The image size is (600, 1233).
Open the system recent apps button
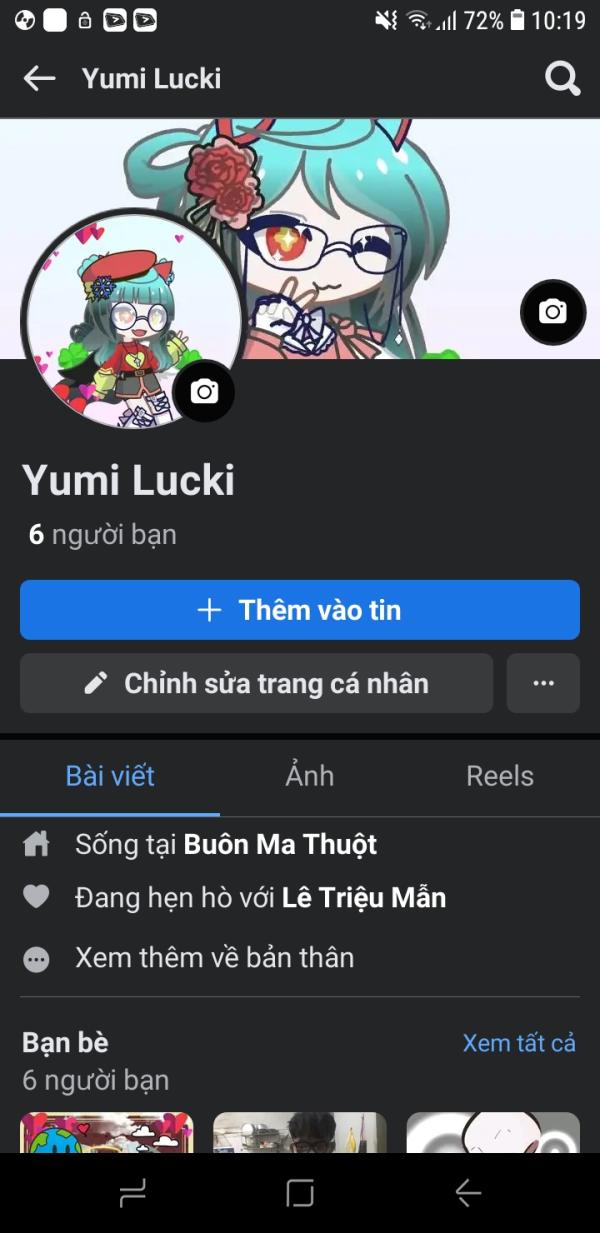coord(132,1193)
